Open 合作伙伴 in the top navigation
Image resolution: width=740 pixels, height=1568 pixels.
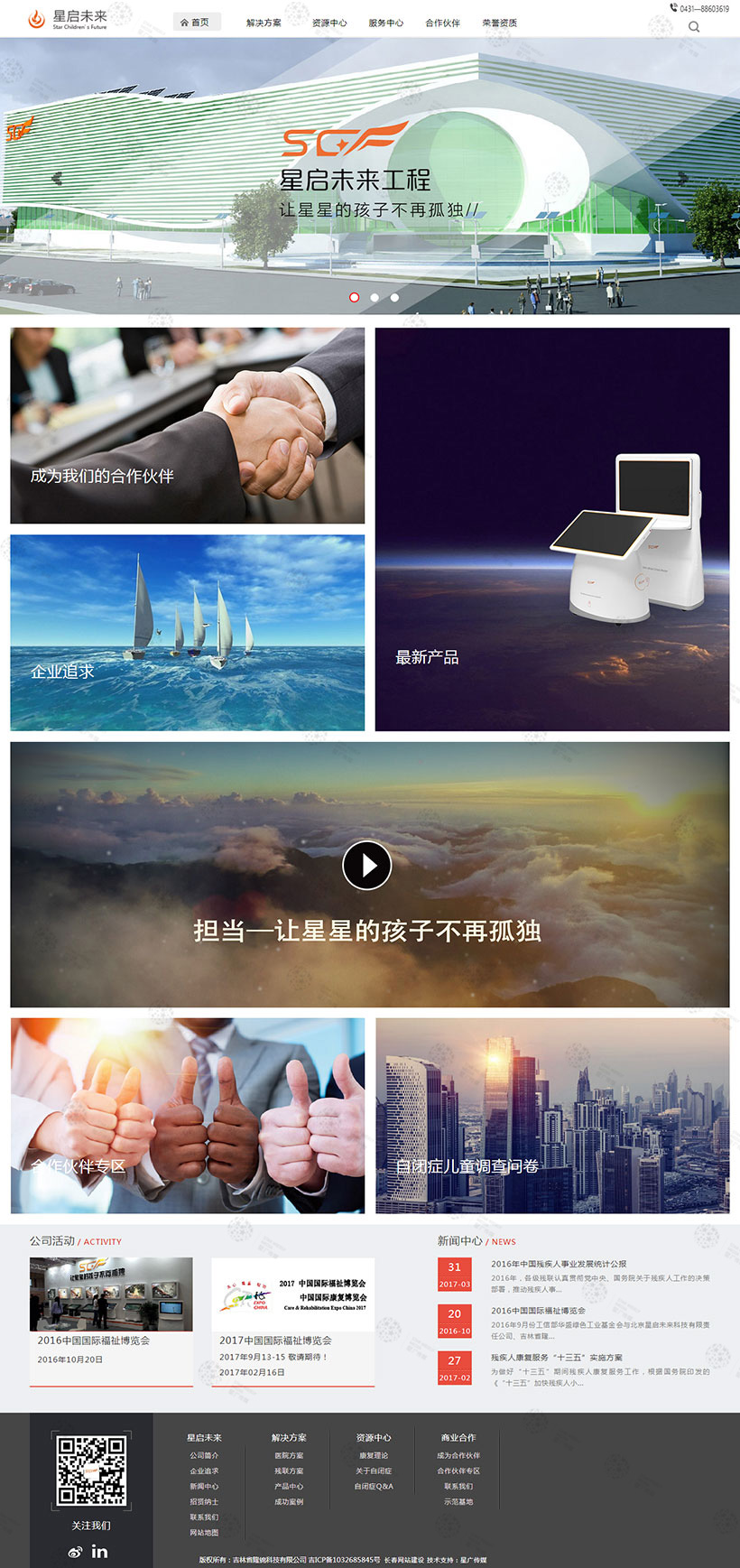pyautogui.click(x=442, y=23)
